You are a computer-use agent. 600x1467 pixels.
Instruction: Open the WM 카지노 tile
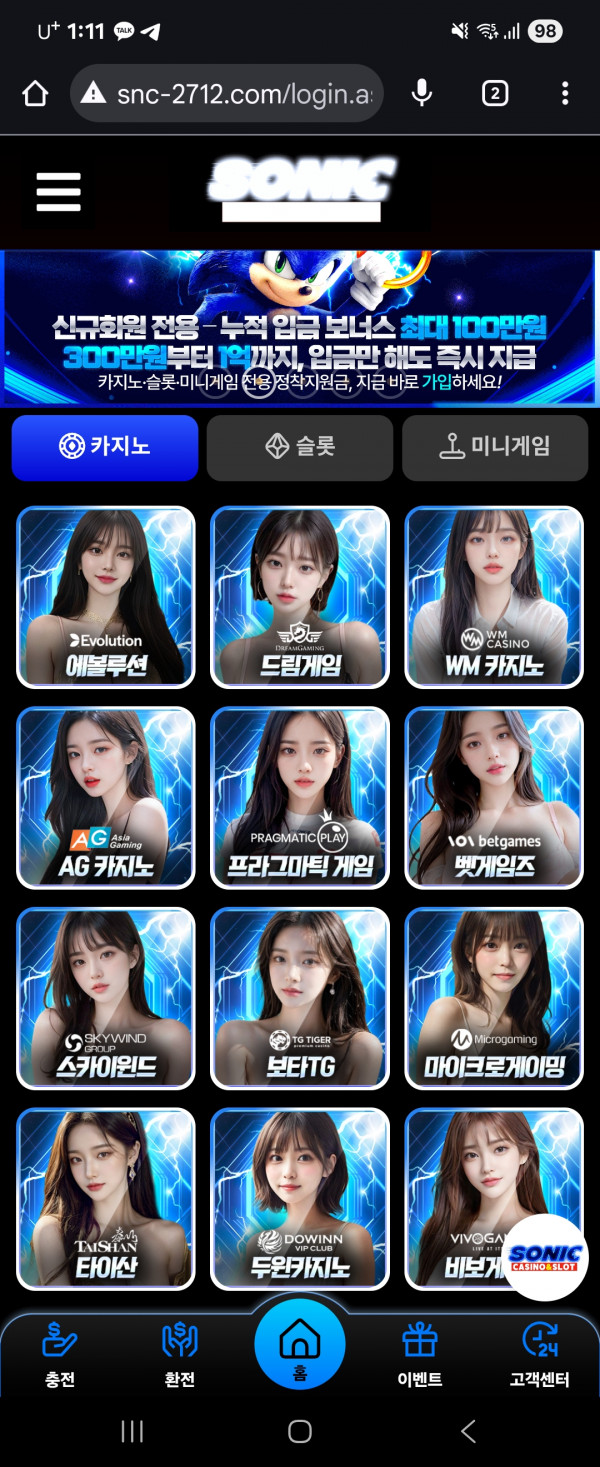tap(494, 597)
